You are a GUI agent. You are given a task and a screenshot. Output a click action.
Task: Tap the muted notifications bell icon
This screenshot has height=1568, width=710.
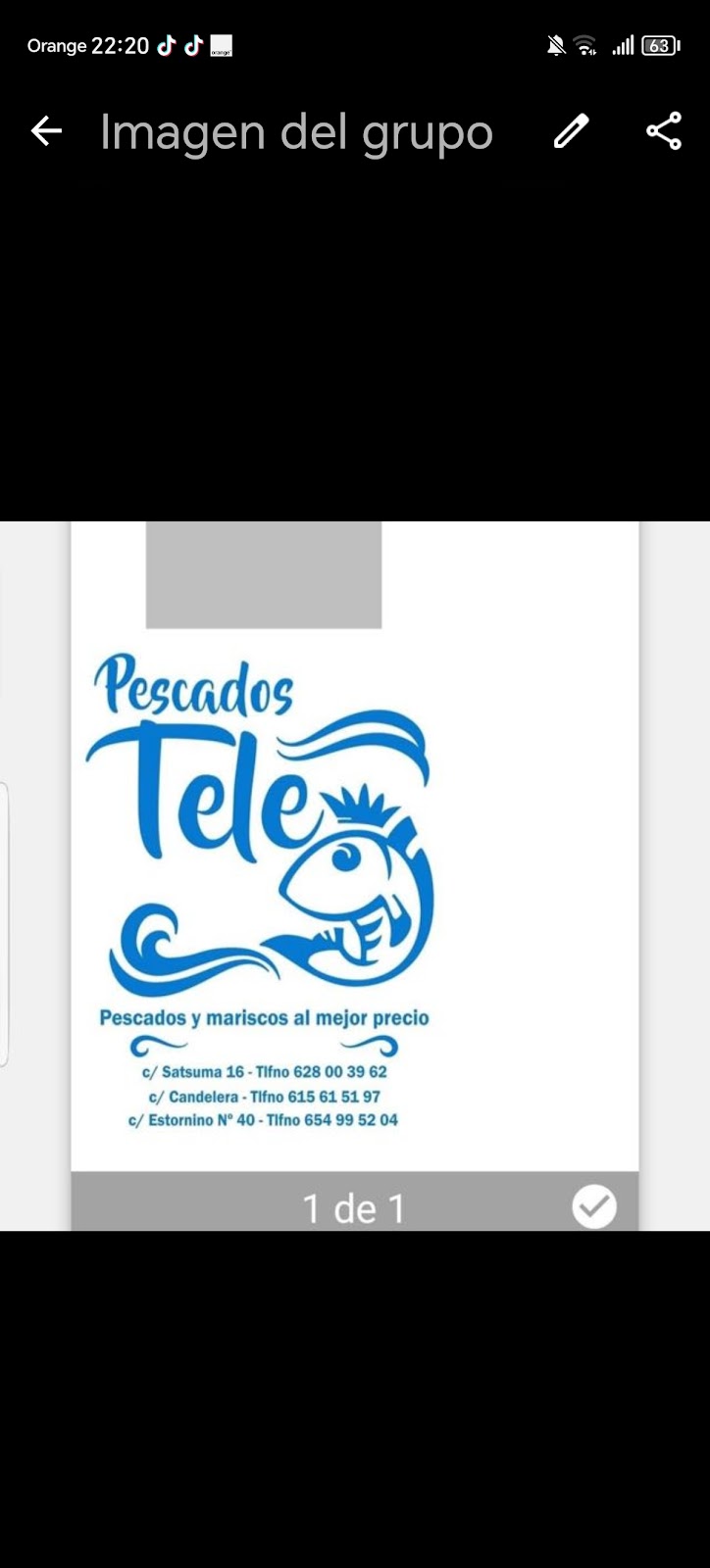pos(555,45)
